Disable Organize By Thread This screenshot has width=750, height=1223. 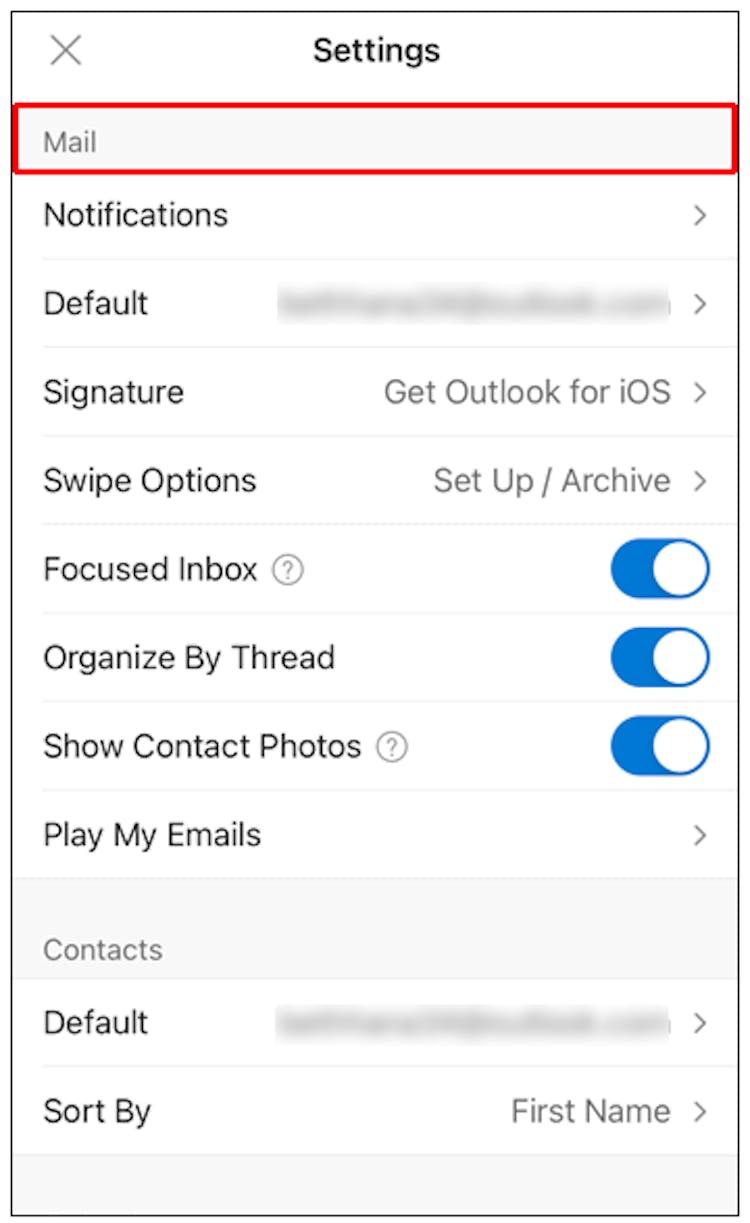point(660,657)
